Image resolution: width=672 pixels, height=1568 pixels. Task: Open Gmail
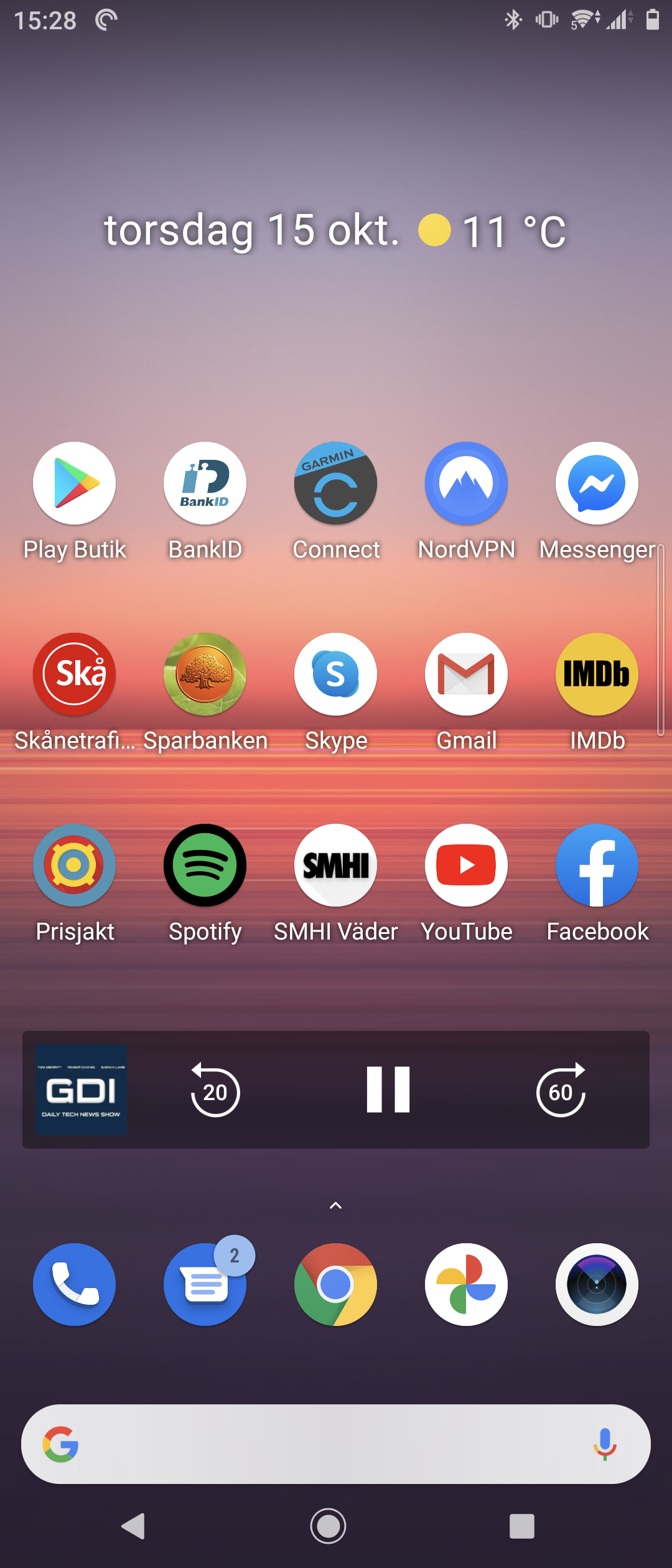(467, 674)
